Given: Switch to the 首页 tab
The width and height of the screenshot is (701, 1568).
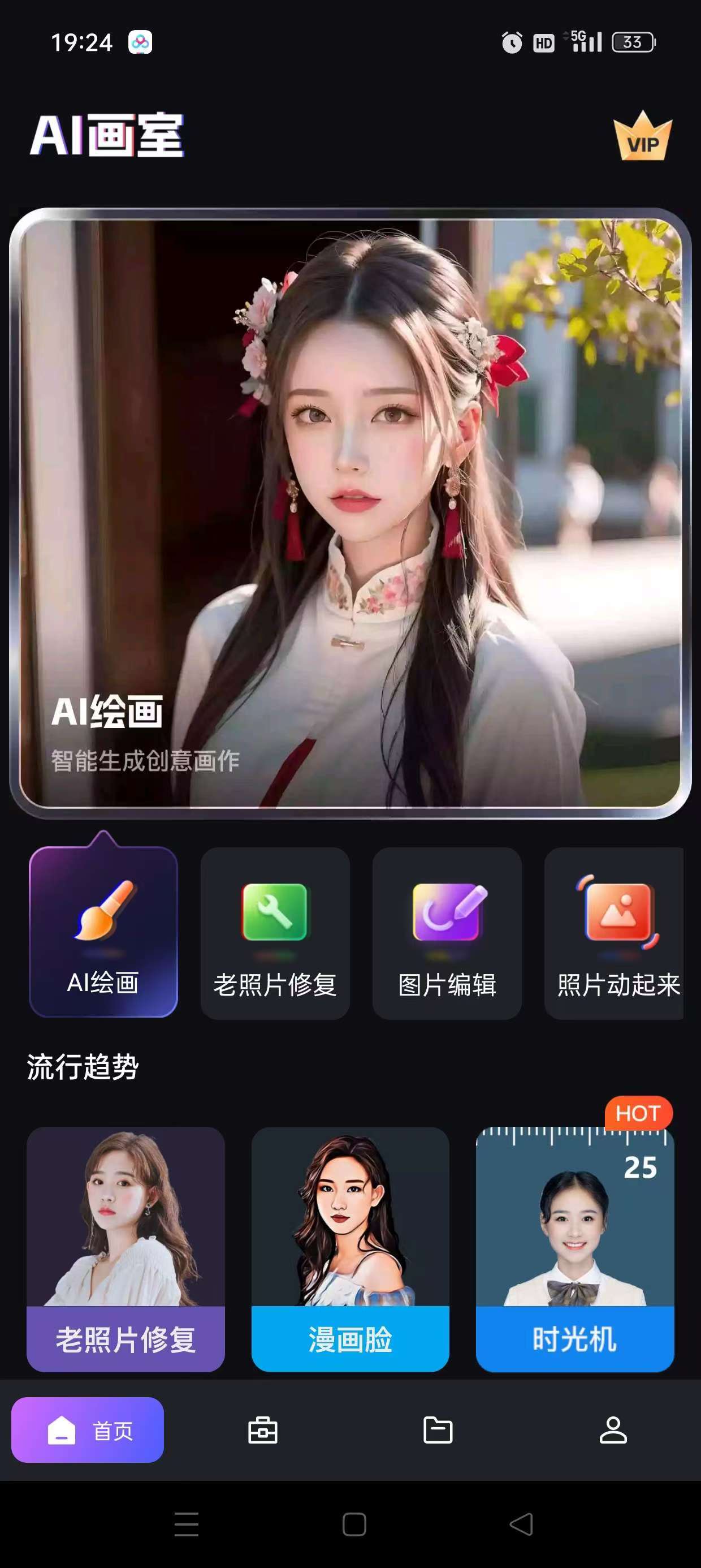Looking at the screenshot, I should point(88,1430).
